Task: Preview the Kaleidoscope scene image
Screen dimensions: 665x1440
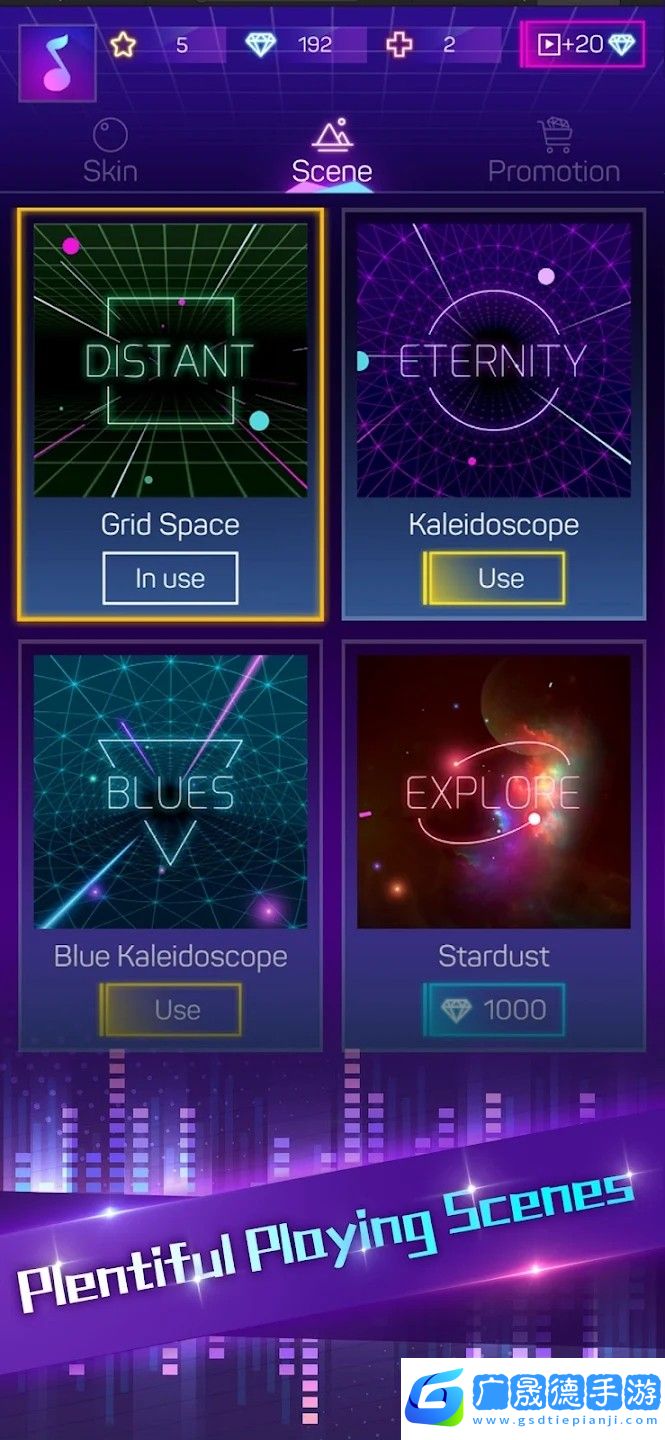Action: pos(494,360)
